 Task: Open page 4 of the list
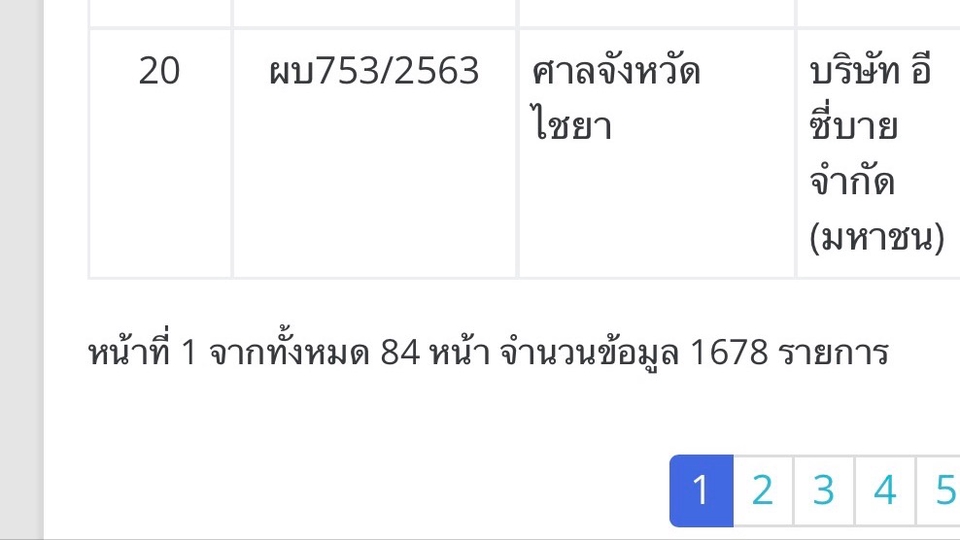click(x=885, y=490)
